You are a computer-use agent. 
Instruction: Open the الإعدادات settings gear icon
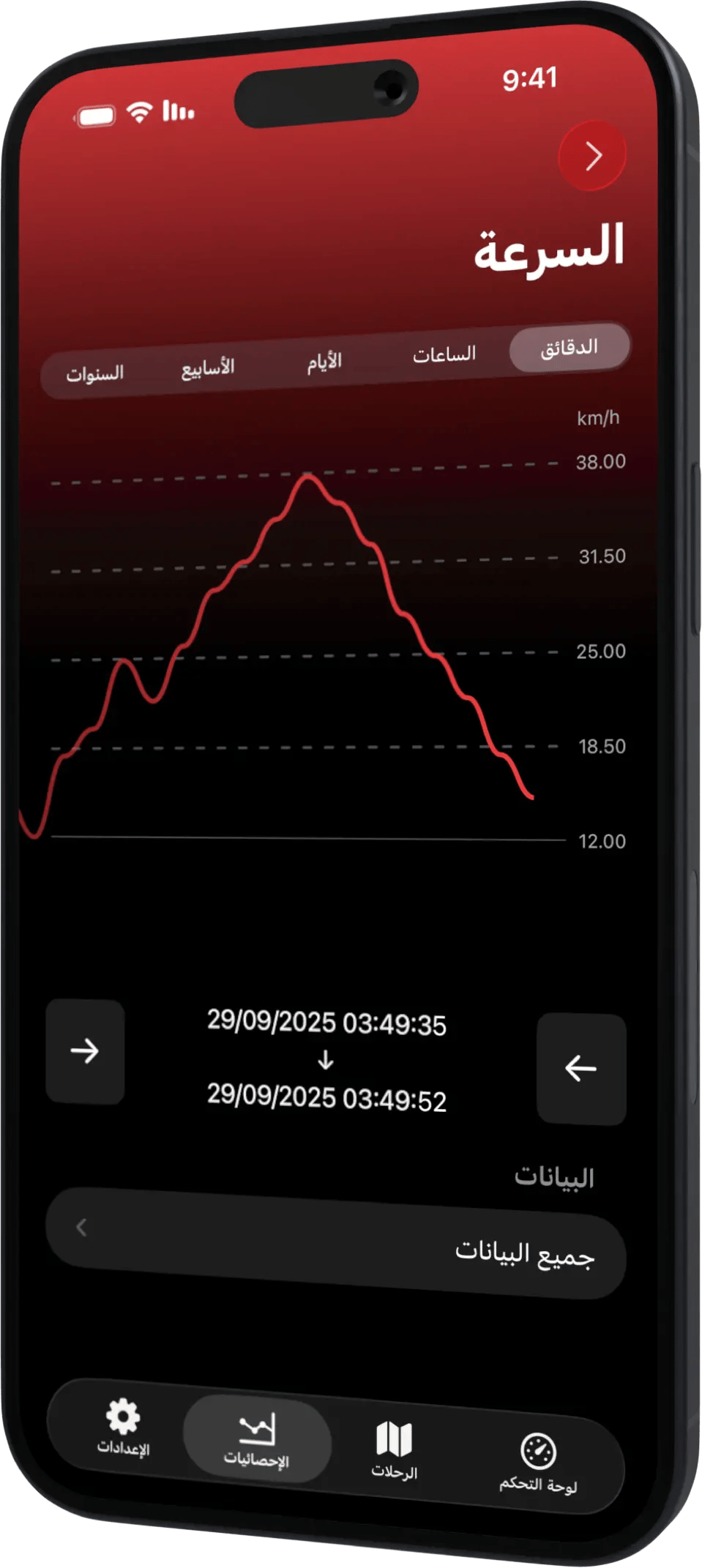point(123,1414)
